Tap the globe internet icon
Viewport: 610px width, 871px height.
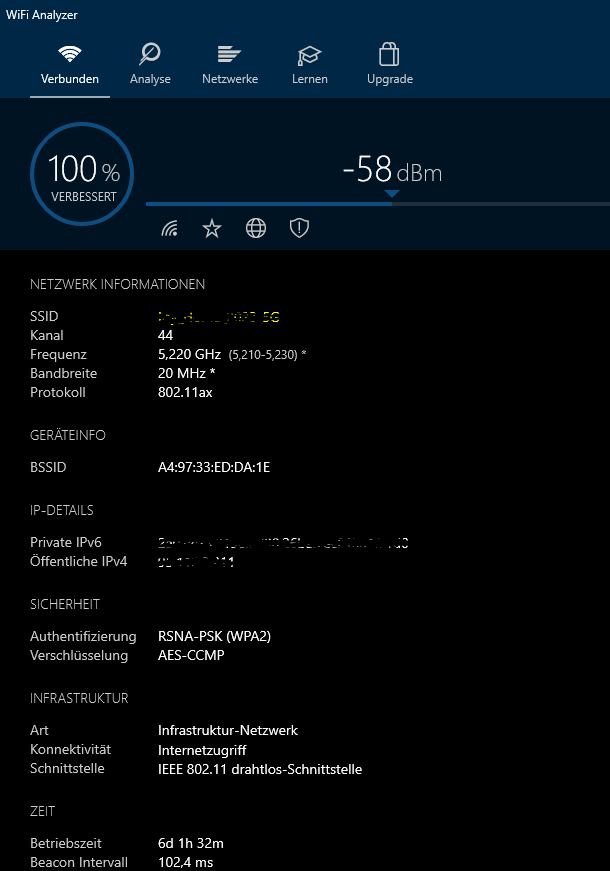coord(256,229)
